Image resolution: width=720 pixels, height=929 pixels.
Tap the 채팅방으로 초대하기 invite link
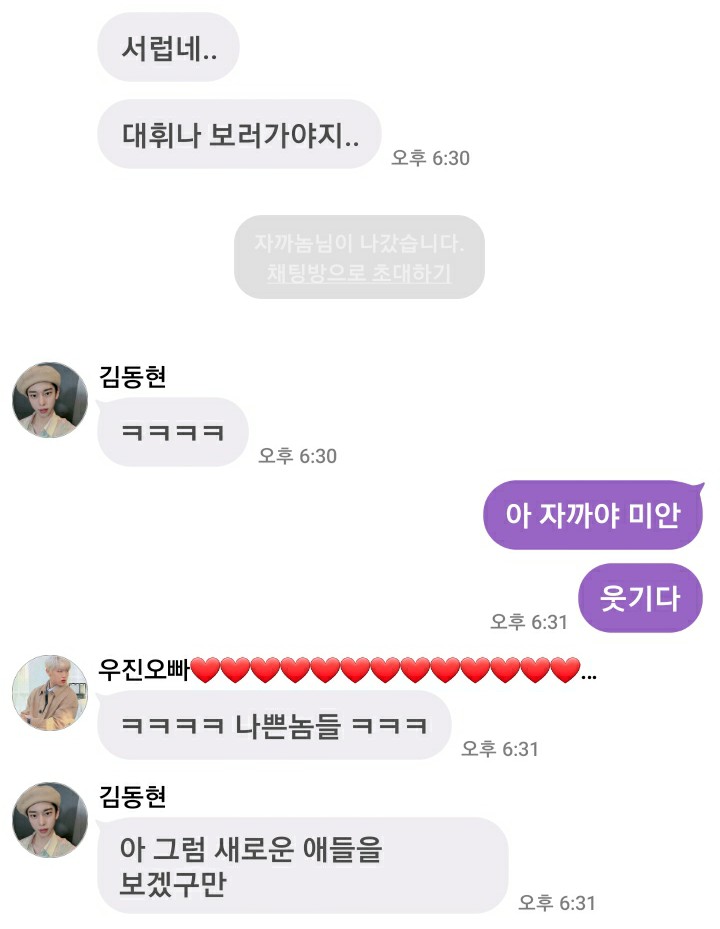359,273
